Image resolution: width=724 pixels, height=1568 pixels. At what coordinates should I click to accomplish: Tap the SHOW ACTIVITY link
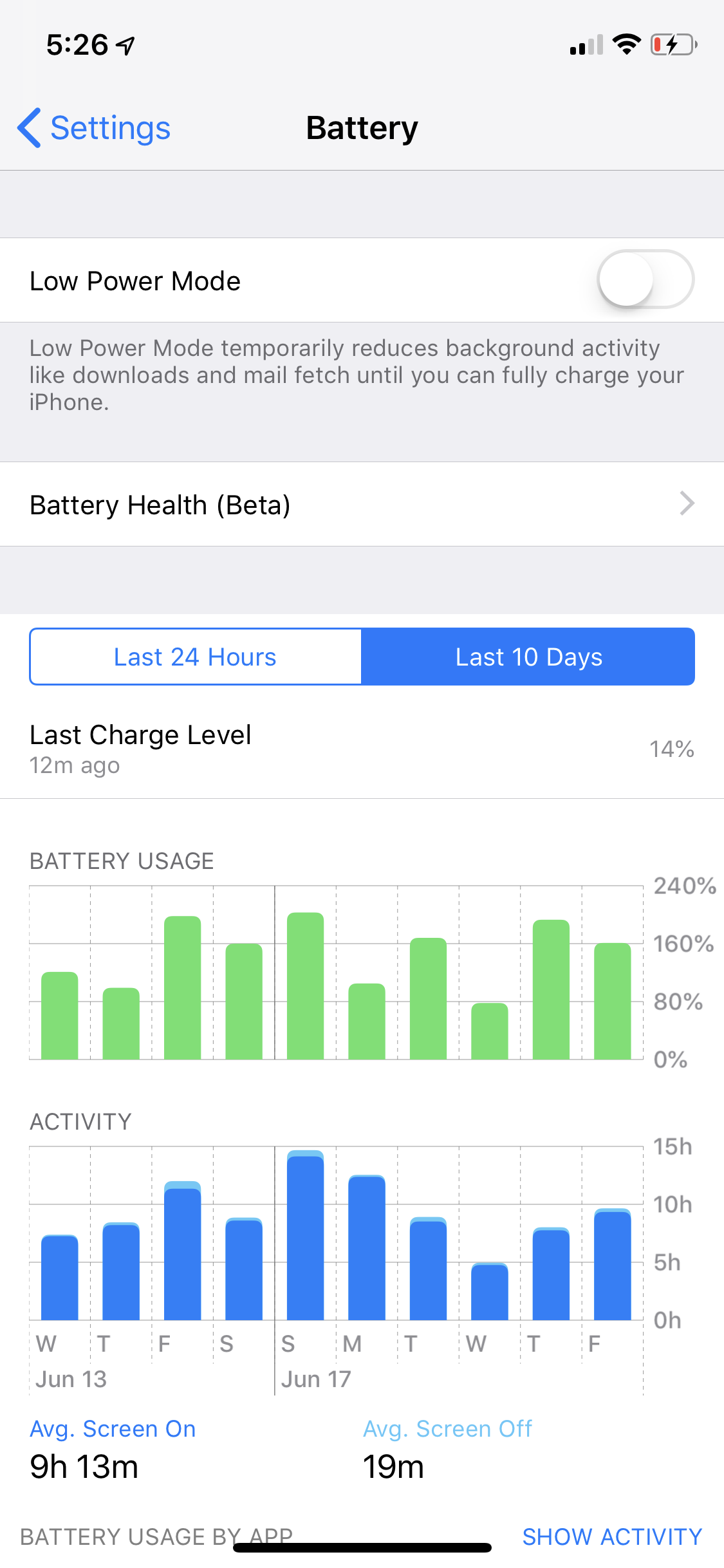(612, 1536)
